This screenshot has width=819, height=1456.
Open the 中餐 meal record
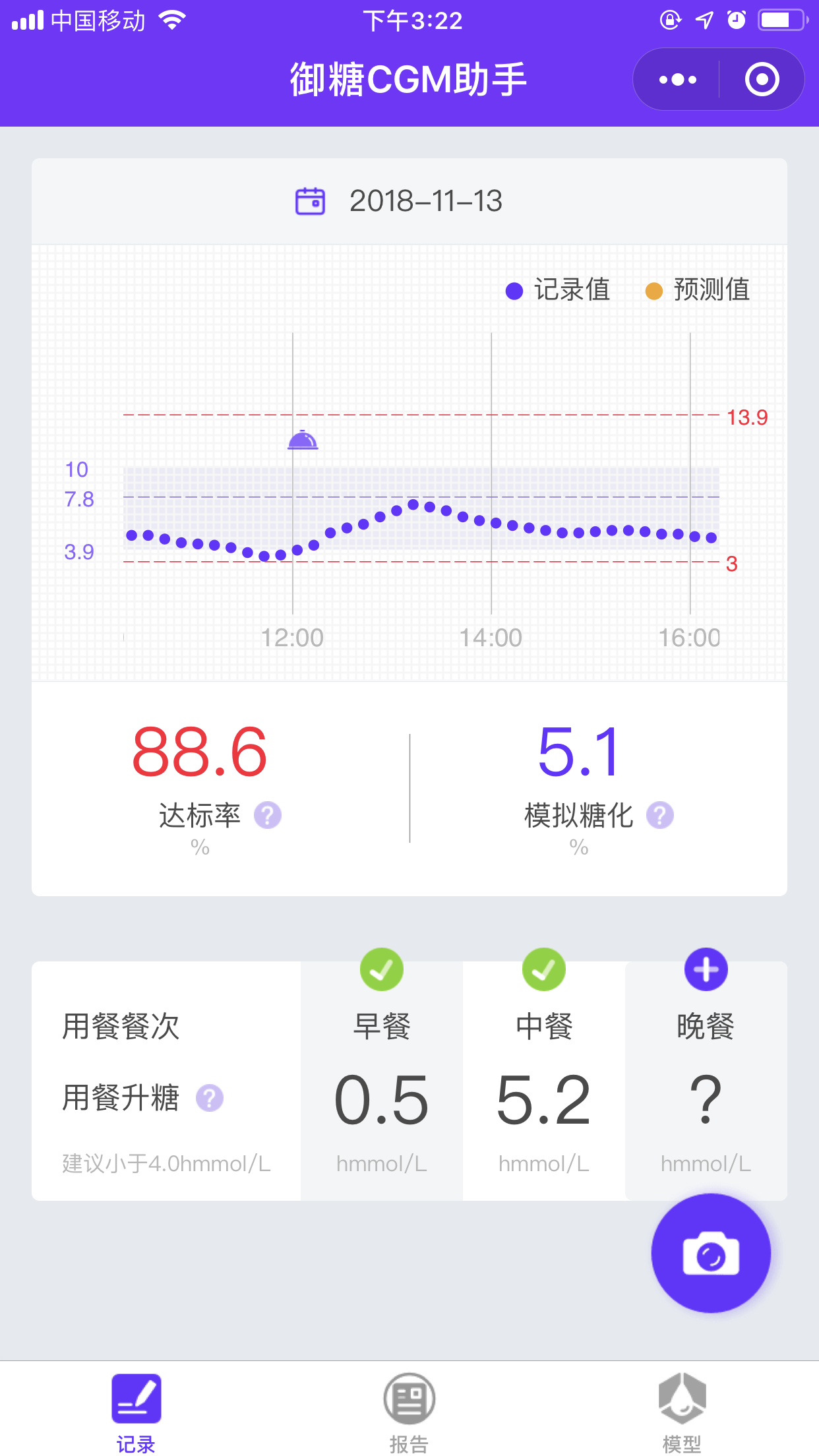[x=544, y=1081]
